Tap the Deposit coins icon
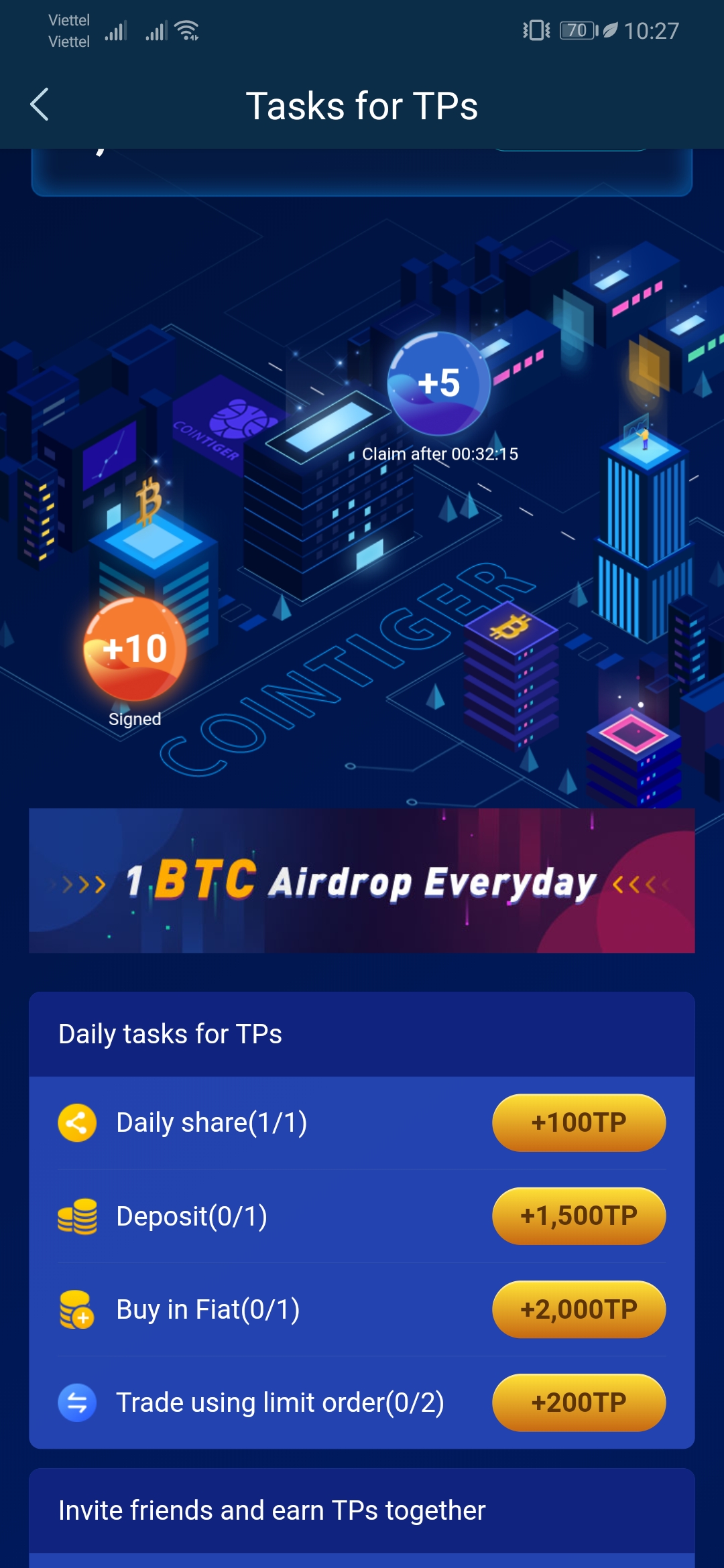724x1568 pixels. [x=77, y=1216]
